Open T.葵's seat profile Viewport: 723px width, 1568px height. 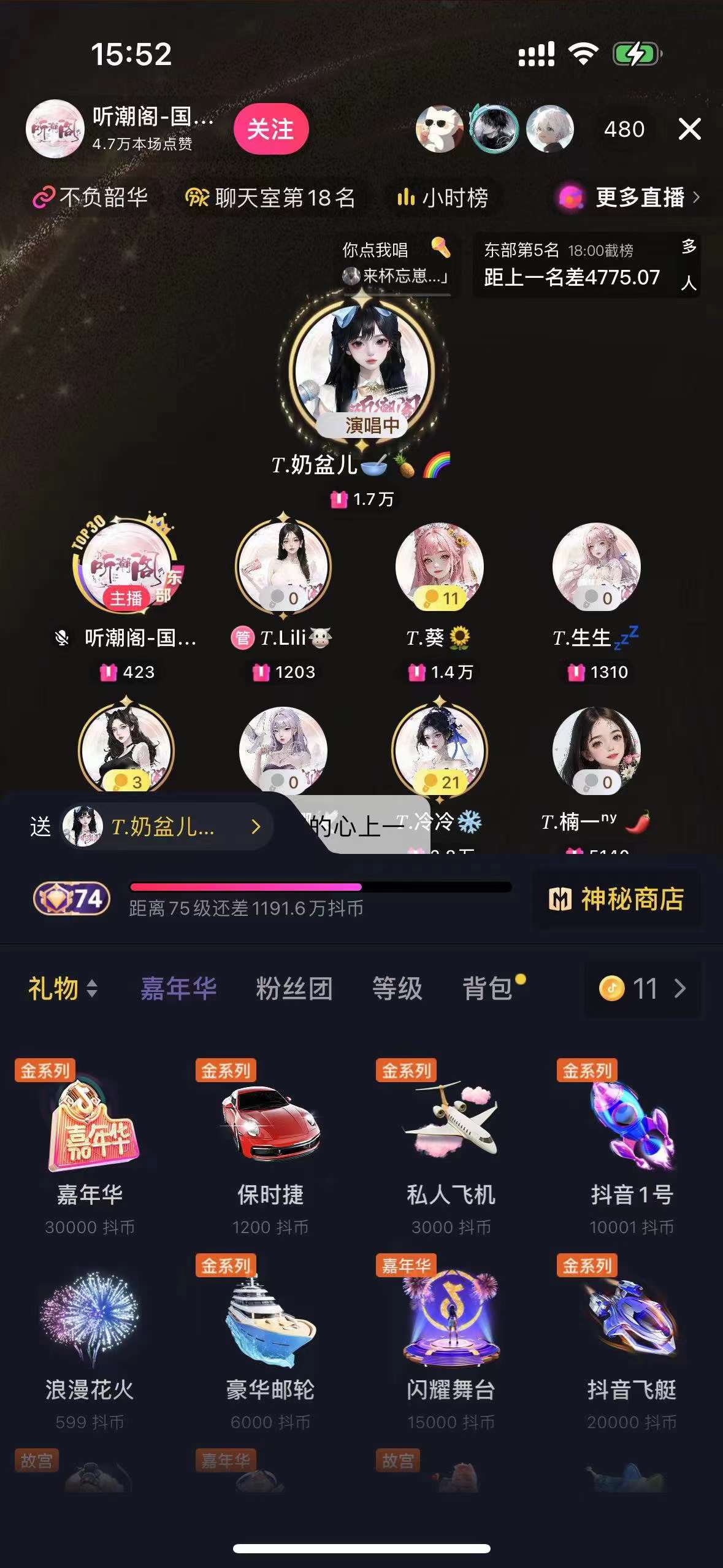tap(439, 567)
